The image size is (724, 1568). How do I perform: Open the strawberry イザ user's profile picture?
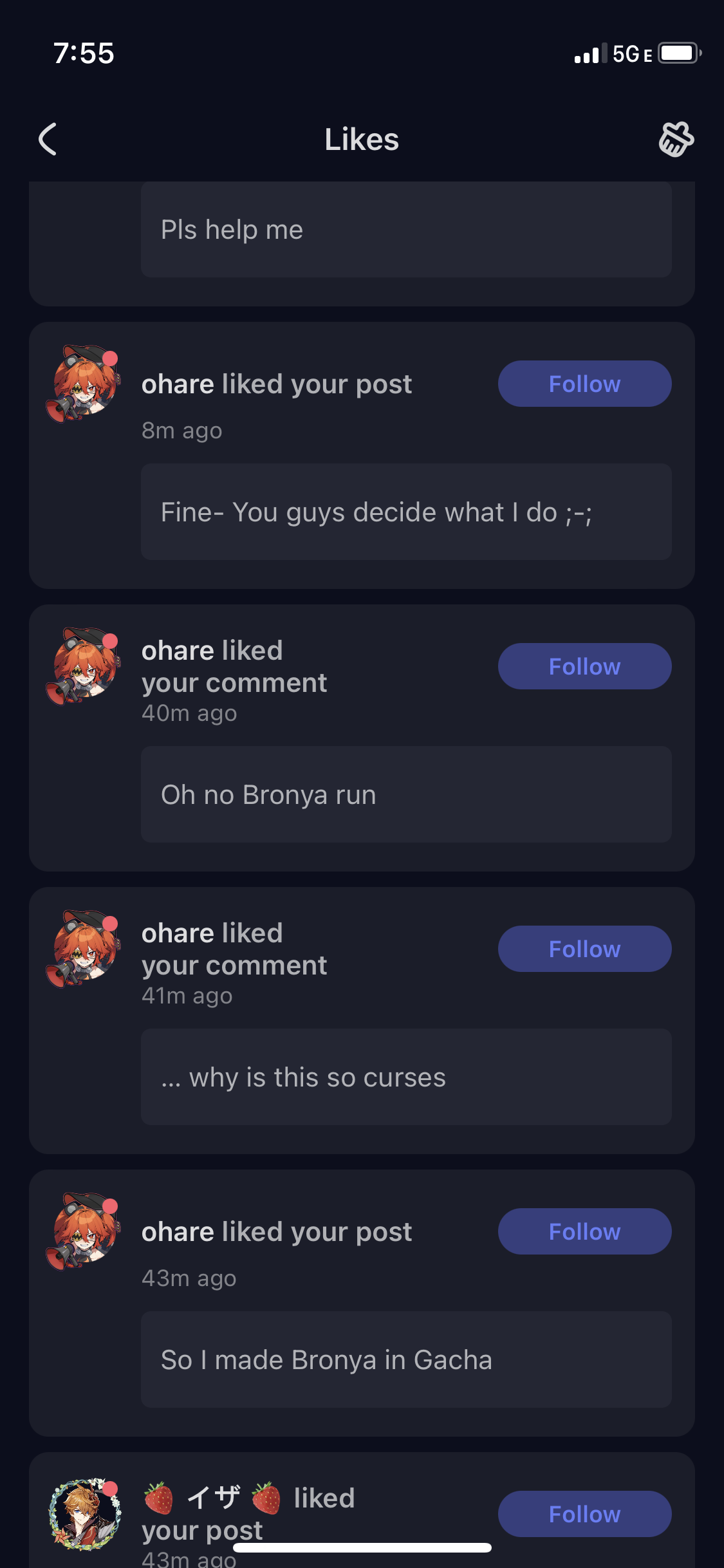click(85, 1514)
